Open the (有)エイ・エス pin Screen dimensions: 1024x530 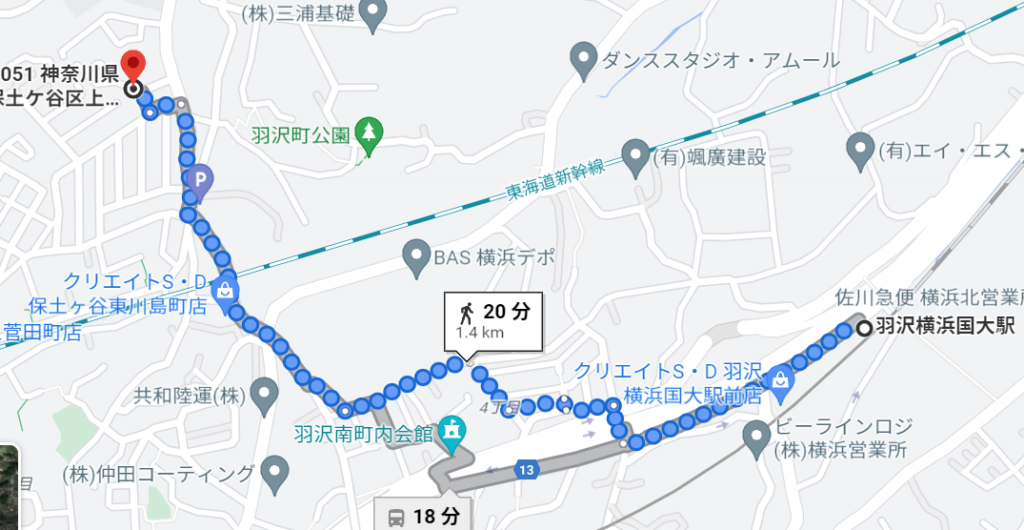pos(859,150)
